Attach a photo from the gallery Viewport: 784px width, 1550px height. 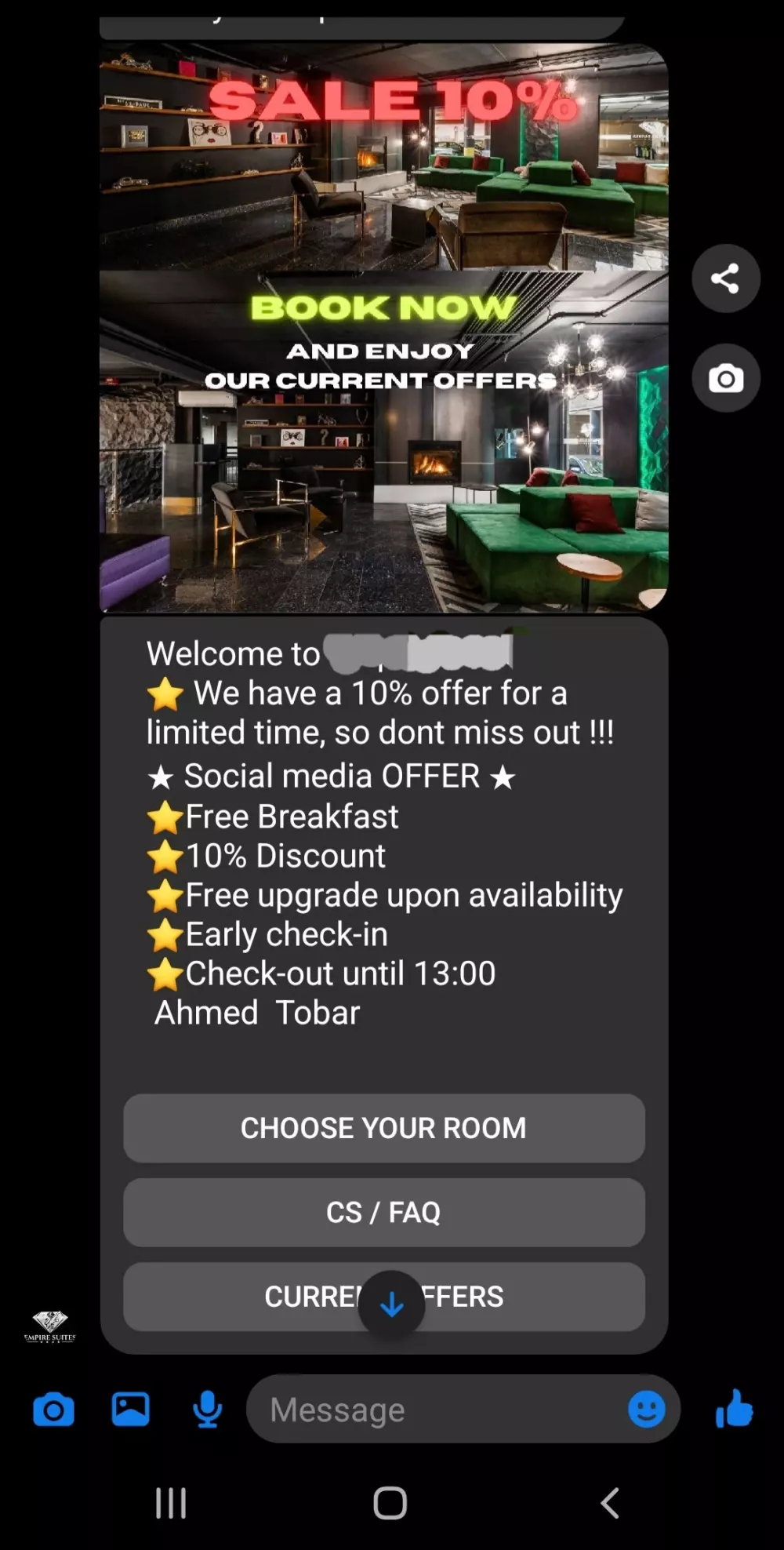pos(131,1410)
